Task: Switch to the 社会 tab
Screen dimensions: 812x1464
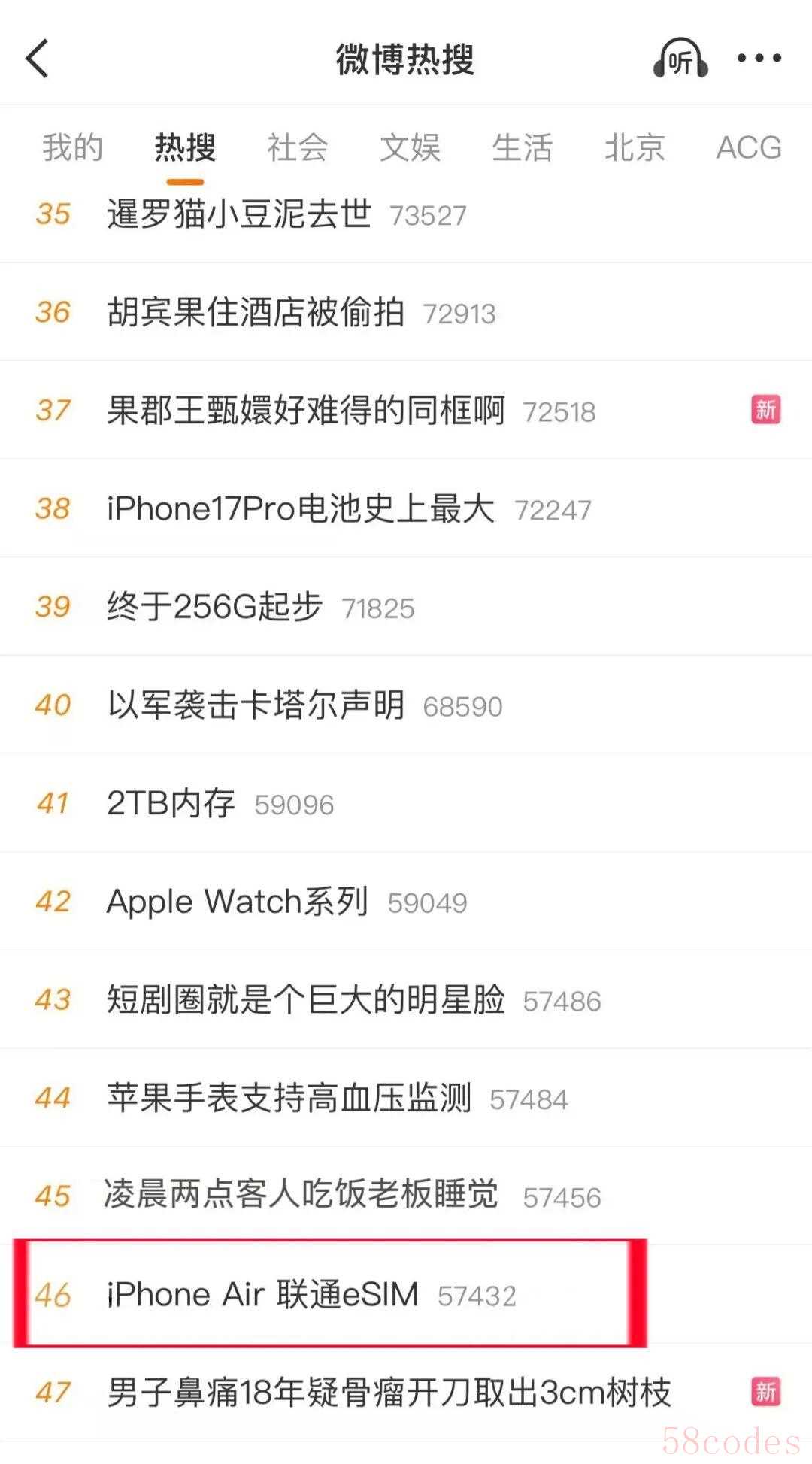Action: pos(298,147)
